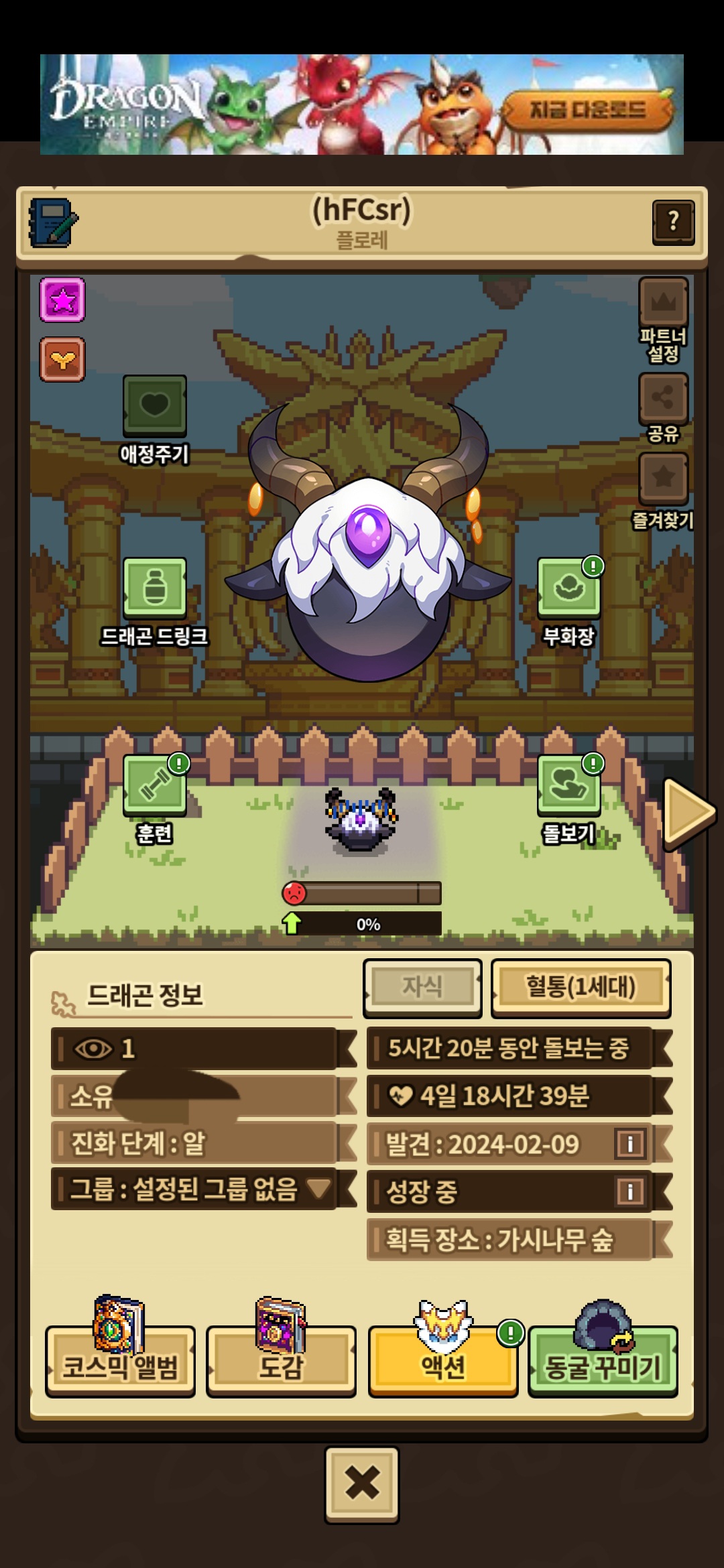View 혈통(1세대) lineage

tap(581, 987)
